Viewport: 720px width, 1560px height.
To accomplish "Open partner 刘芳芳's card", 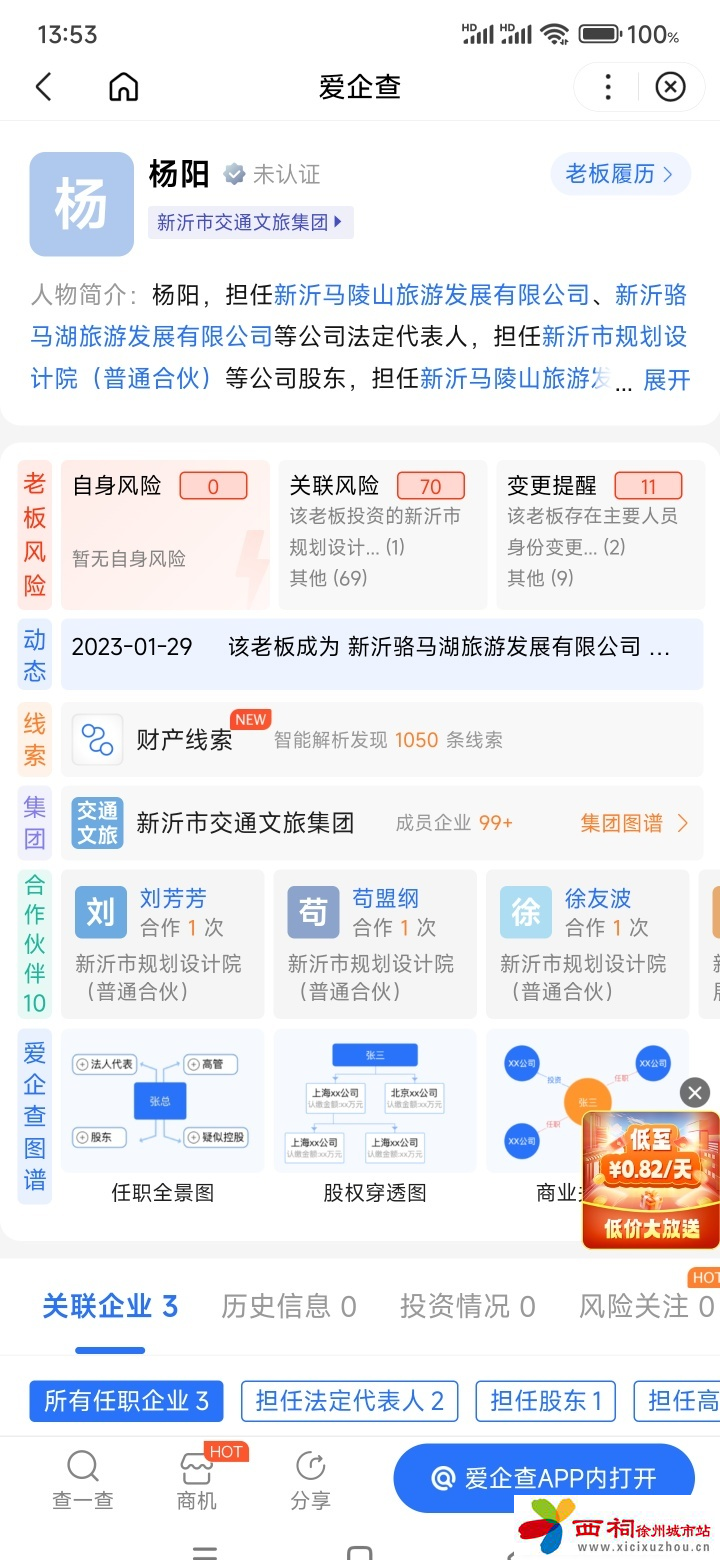I will point(163,943).
